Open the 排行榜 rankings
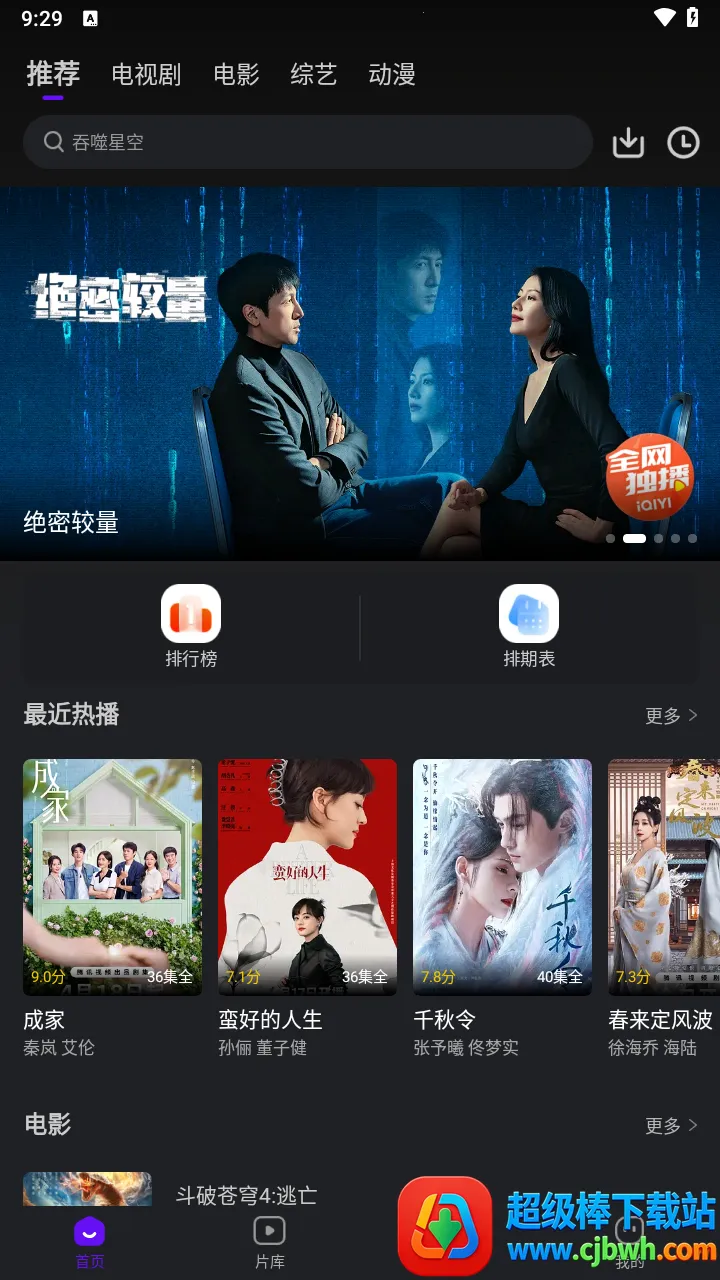Screen dimensions: 720x1280 tap(191, 627)
